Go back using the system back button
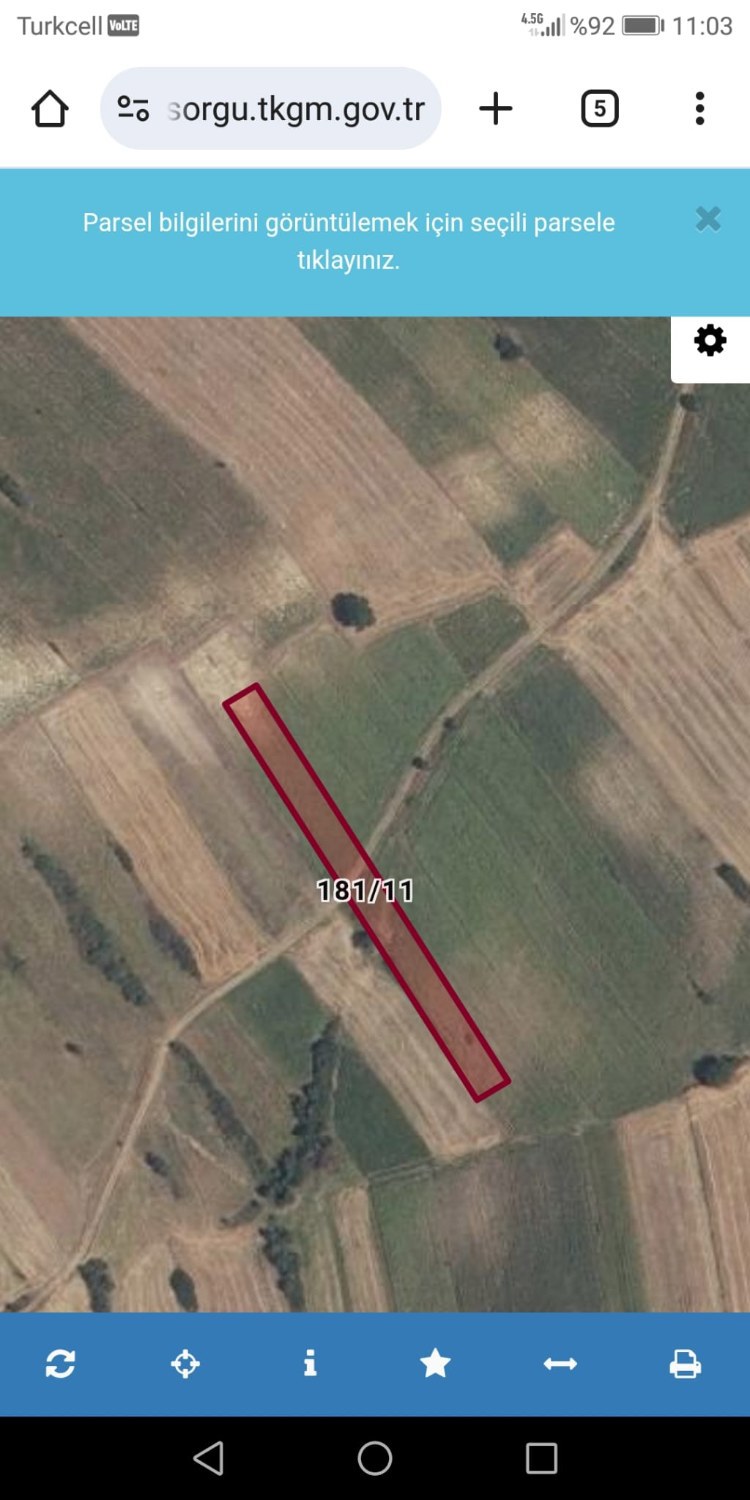 point(208,1459)
